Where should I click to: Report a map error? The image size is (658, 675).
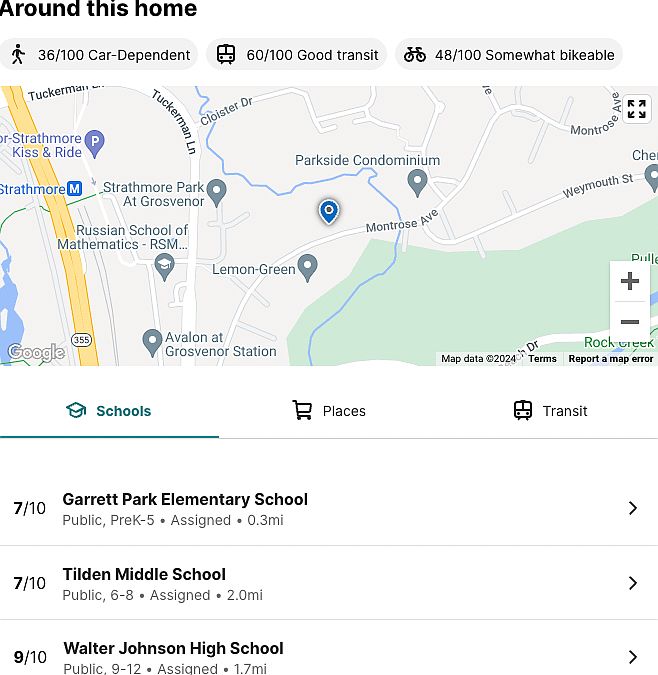point(610,359)
